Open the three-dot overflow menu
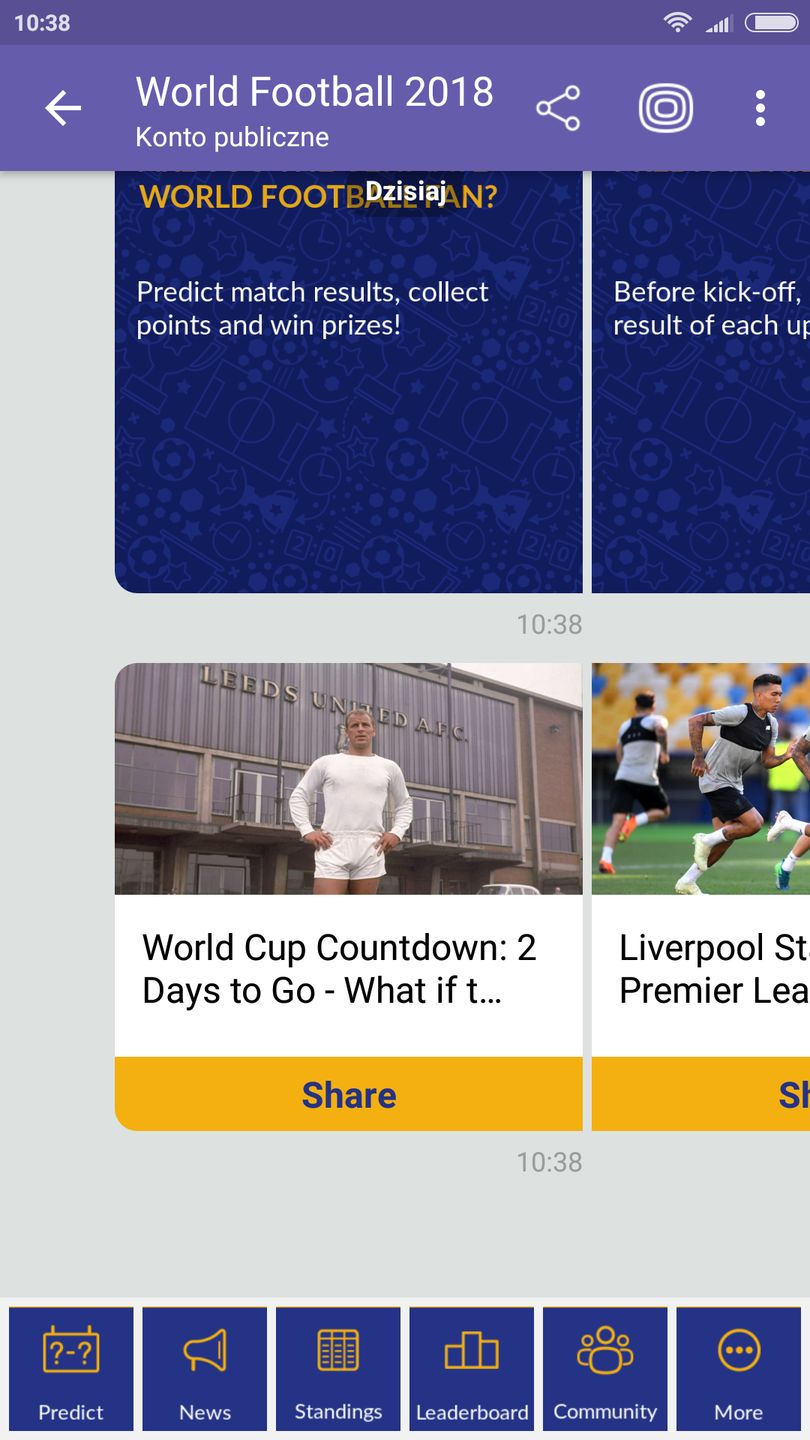 (760, 108)
